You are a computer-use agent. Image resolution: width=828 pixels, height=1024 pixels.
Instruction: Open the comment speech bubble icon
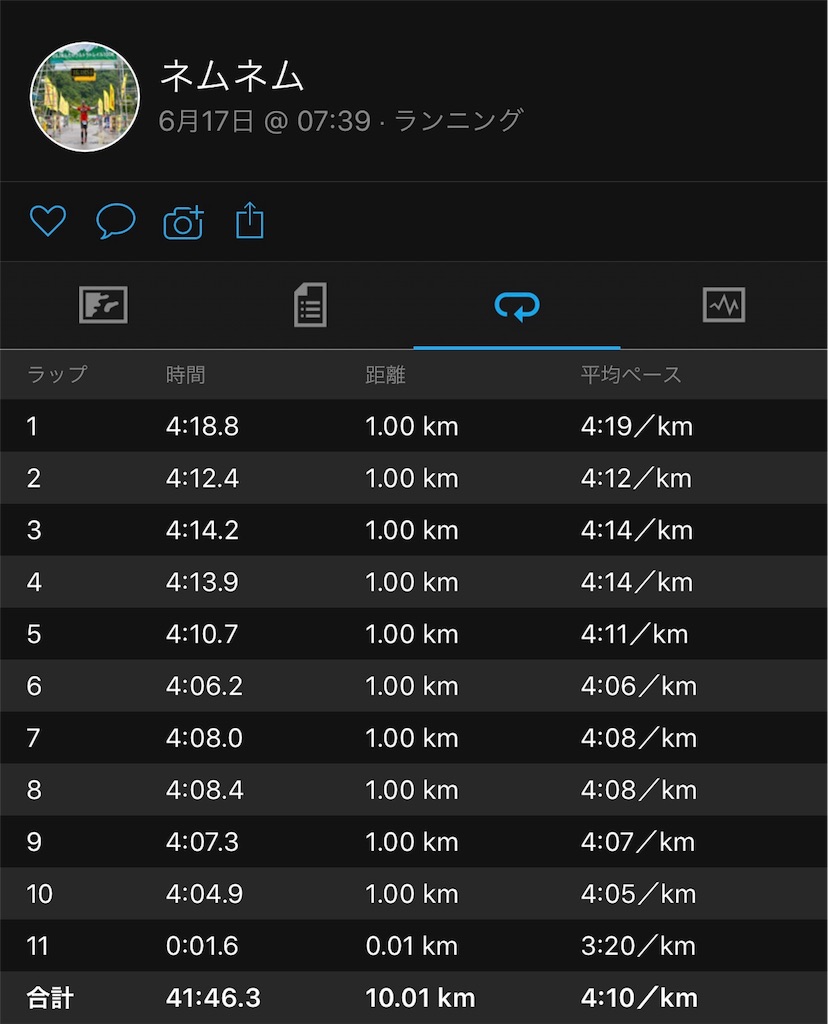[115, 221]
